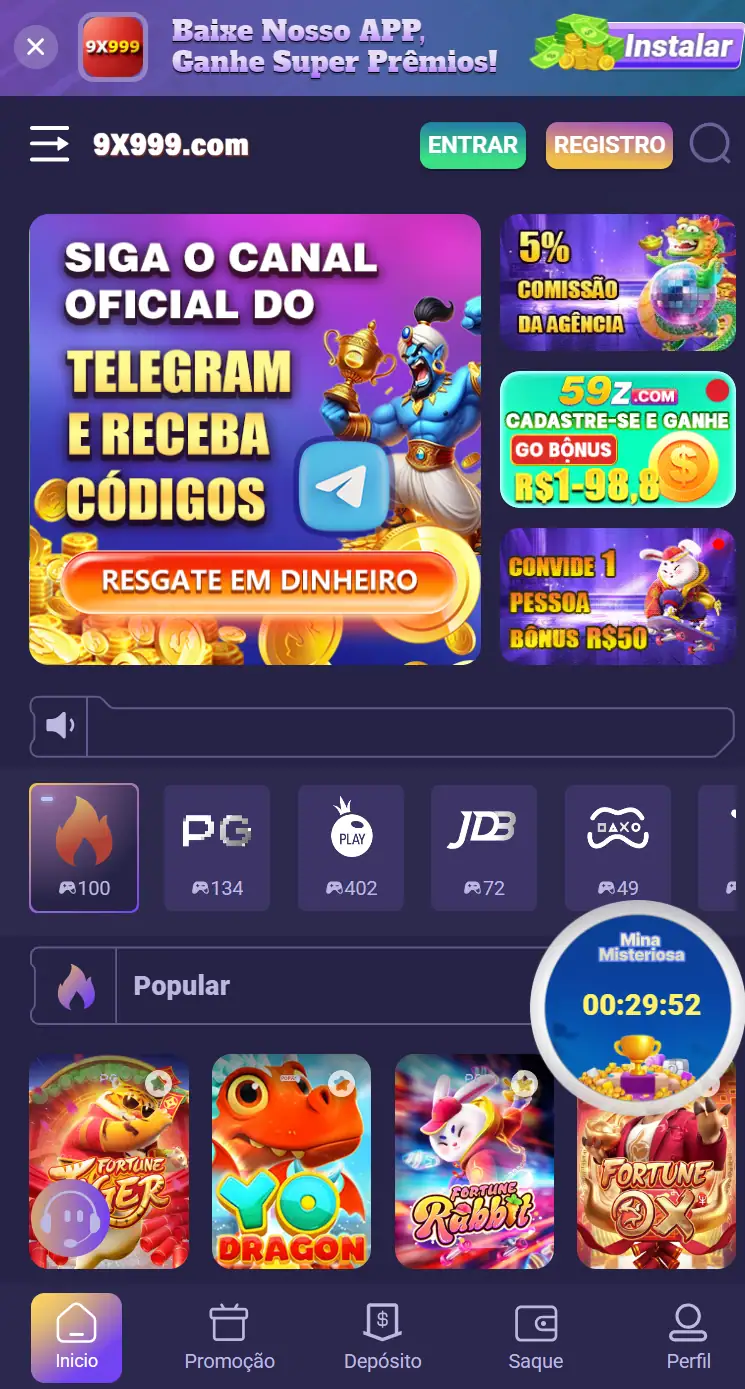
Task: Dismiss the app install banner
Action: 36,46
